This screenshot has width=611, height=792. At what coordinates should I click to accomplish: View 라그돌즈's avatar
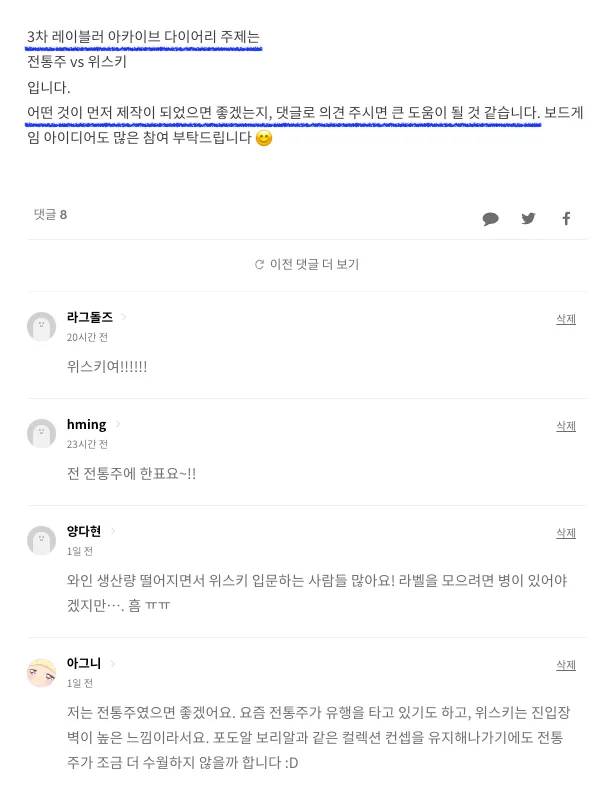41,327
